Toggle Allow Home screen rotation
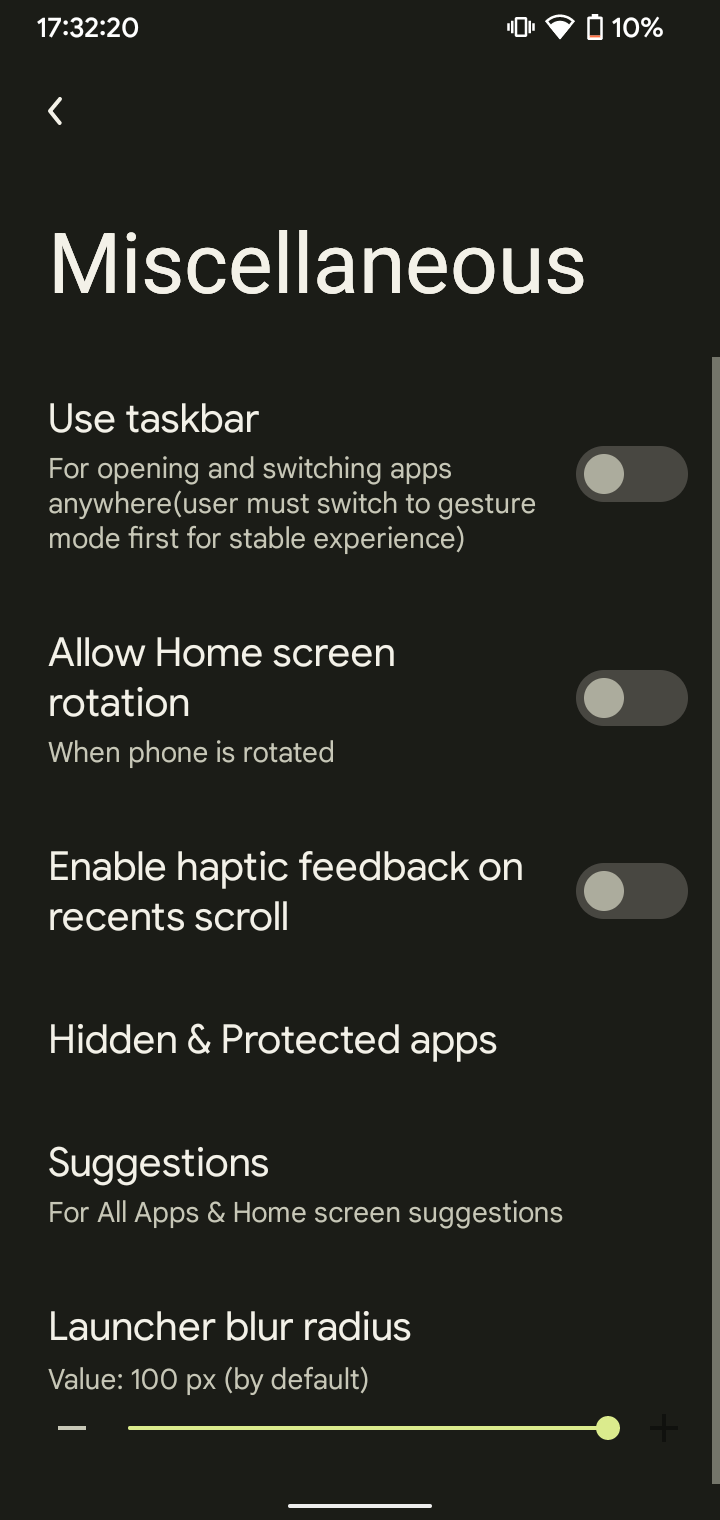720x1520 pixels. [631, 698]
